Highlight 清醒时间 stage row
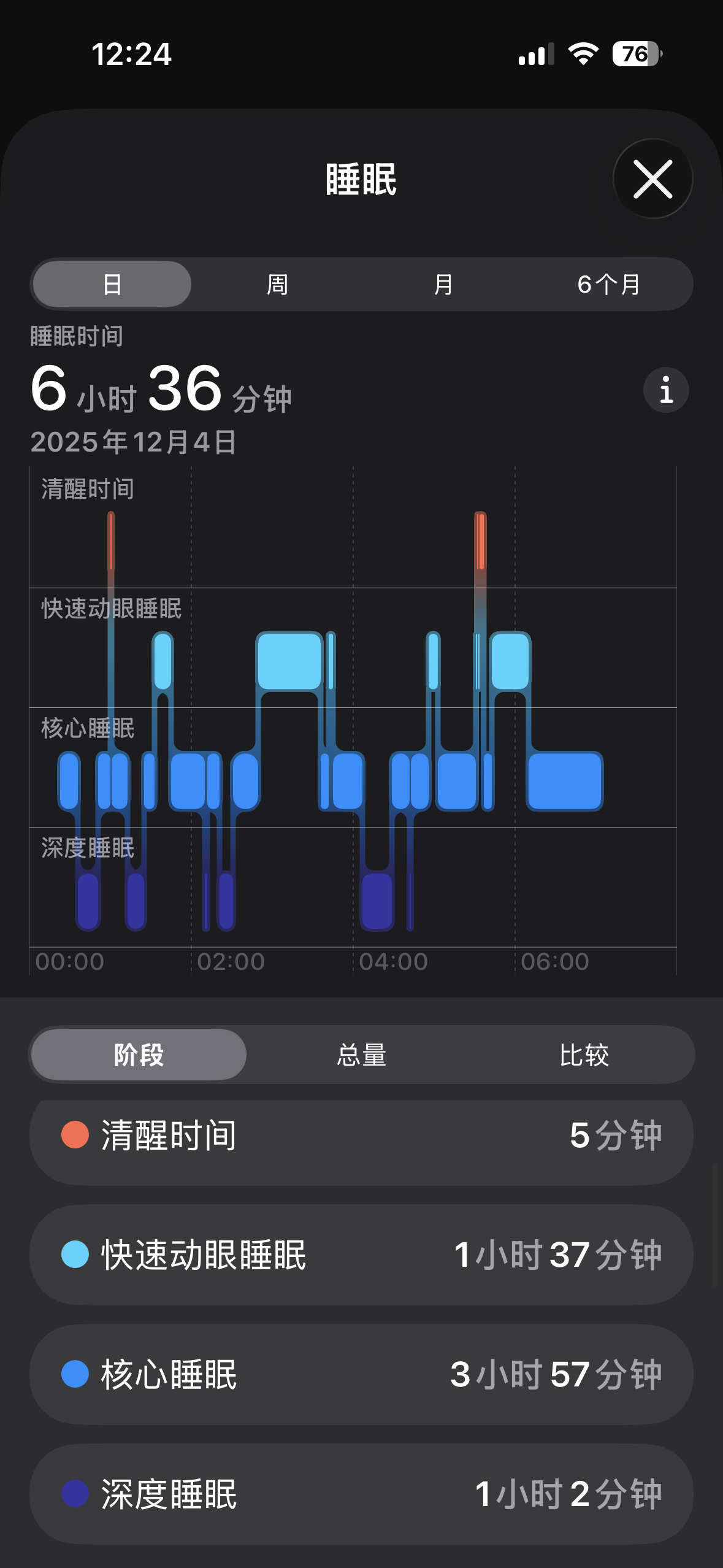 click(362, 1136)
